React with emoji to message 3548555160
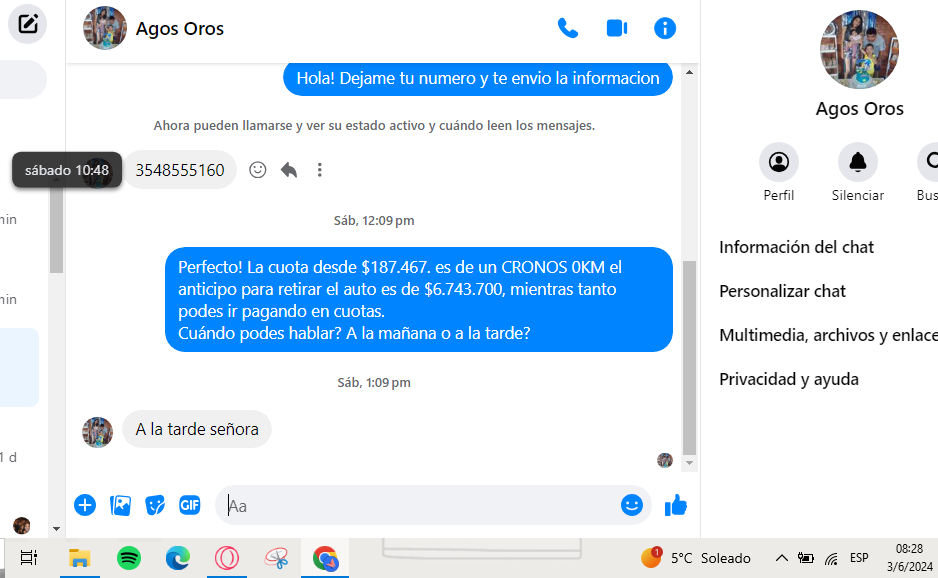This screenshot has height=578, width=938. 258,170
